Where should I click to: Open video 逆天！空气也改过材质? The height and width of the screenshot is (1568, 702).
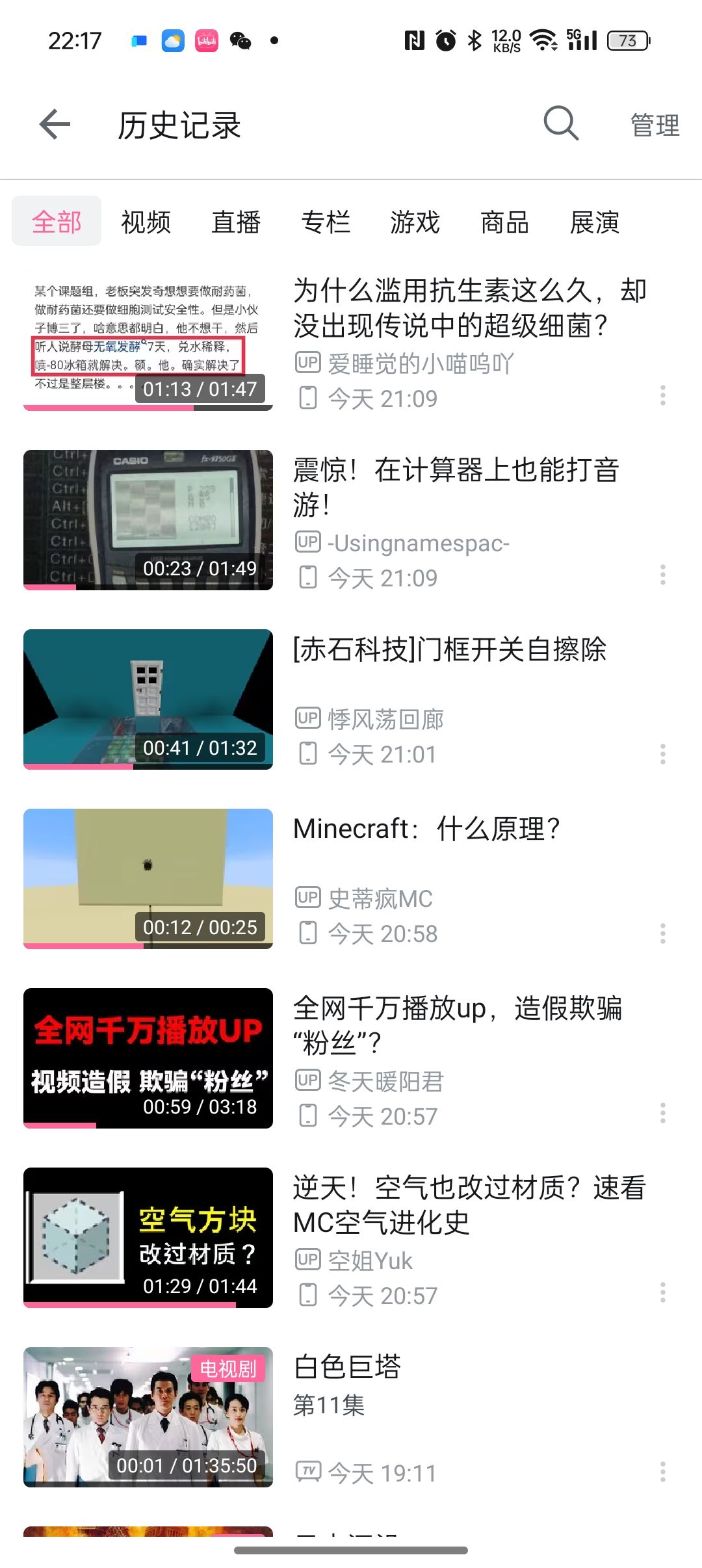tap(468, 1205)
